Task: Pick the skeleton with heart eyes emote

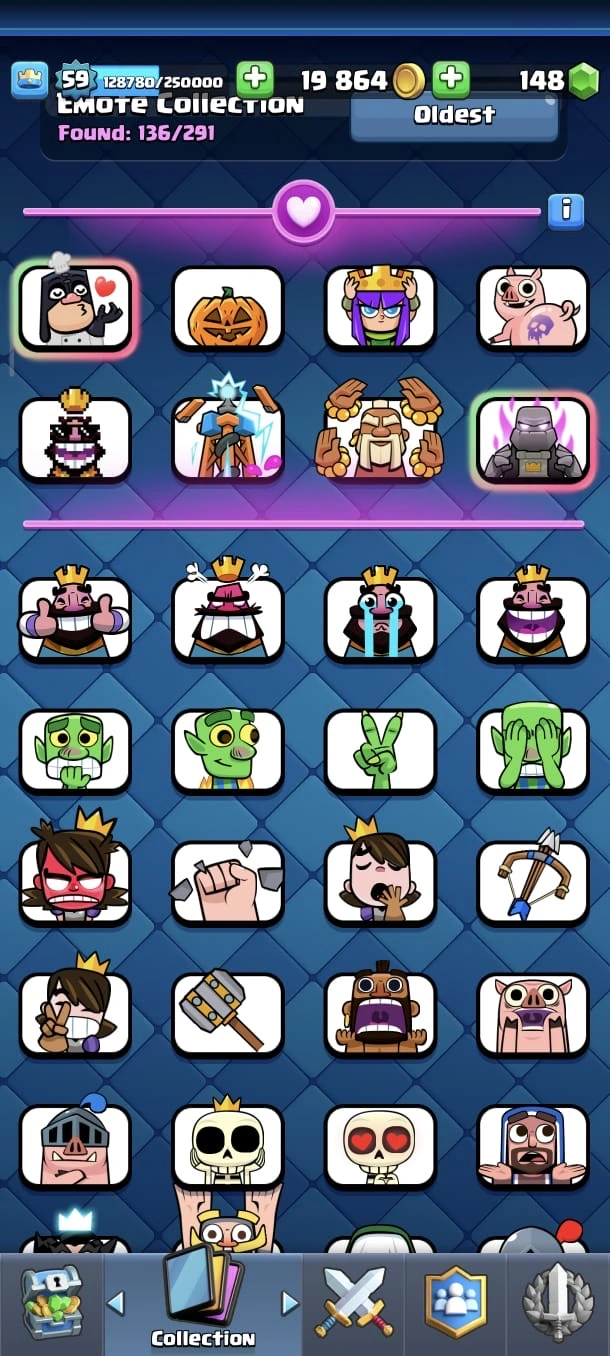Action: click(x=380, y=1147)
